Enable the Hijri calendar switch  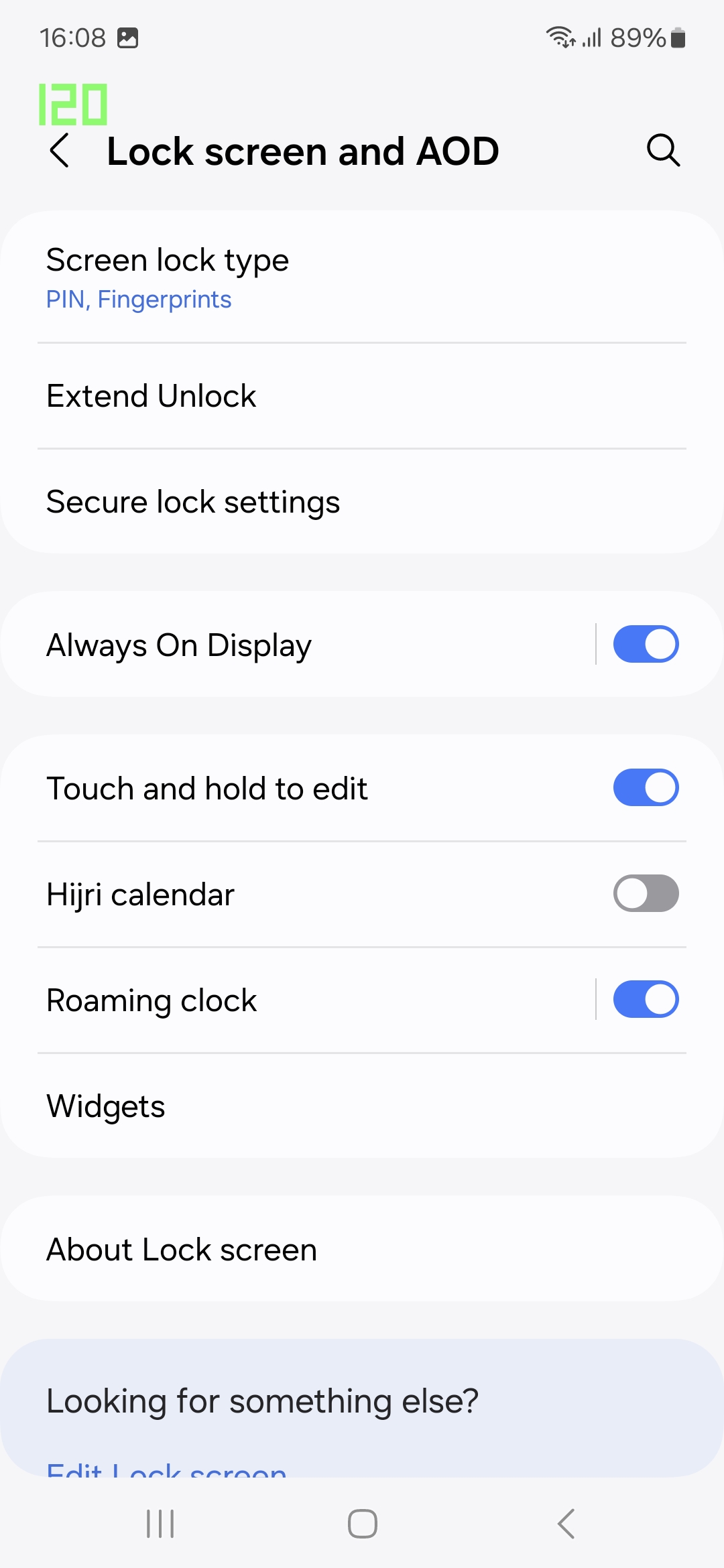click(x=646, y=894)
